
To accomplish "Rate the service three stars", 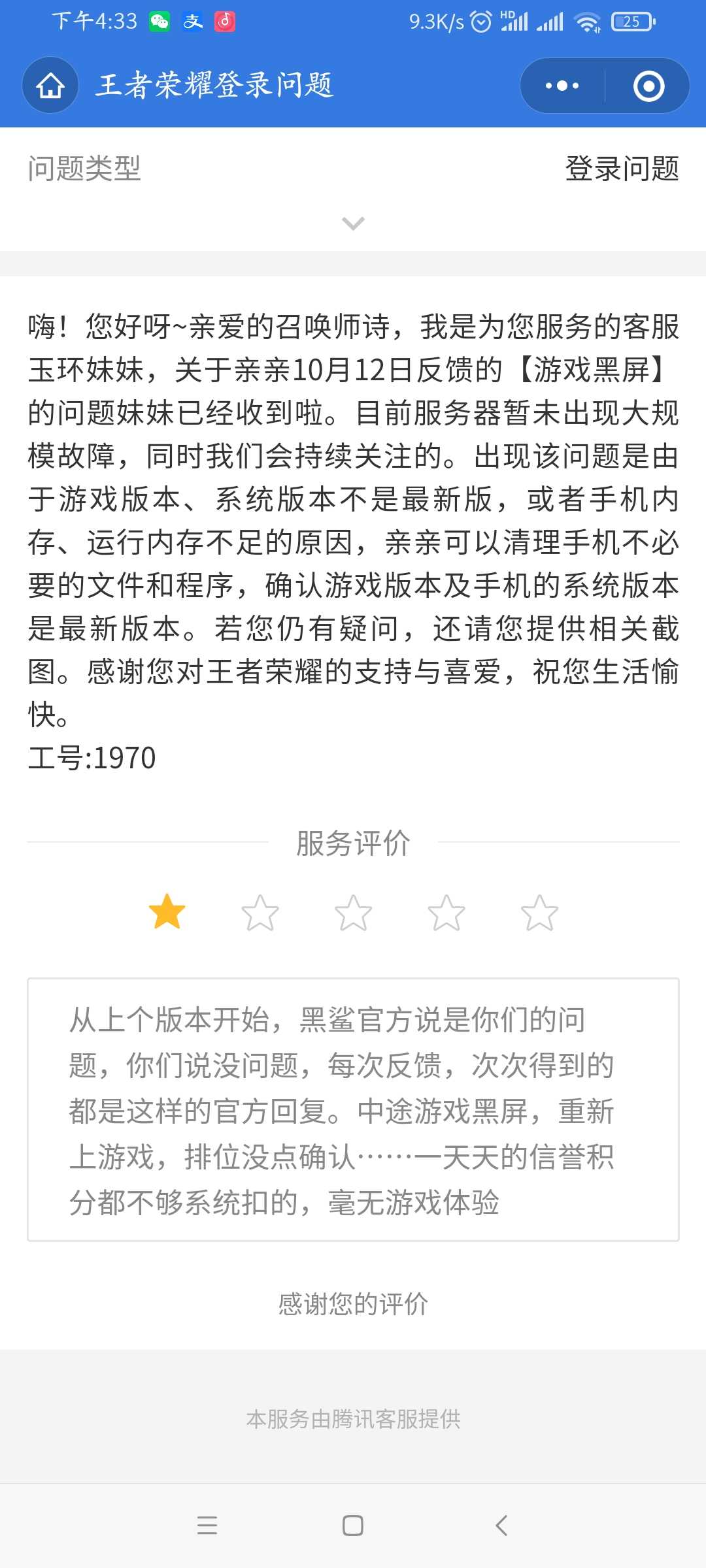I will tap(353, 912).
